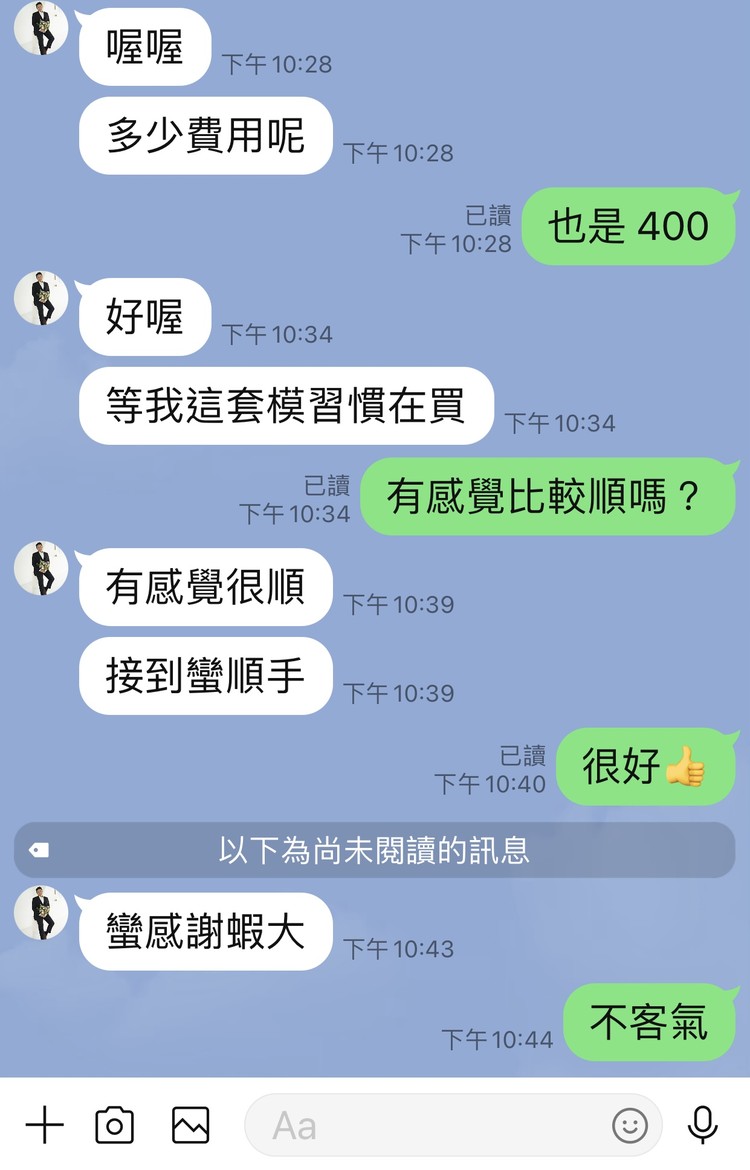Tap the 多少費用呢 message bubble

click(x=205, y=136)
